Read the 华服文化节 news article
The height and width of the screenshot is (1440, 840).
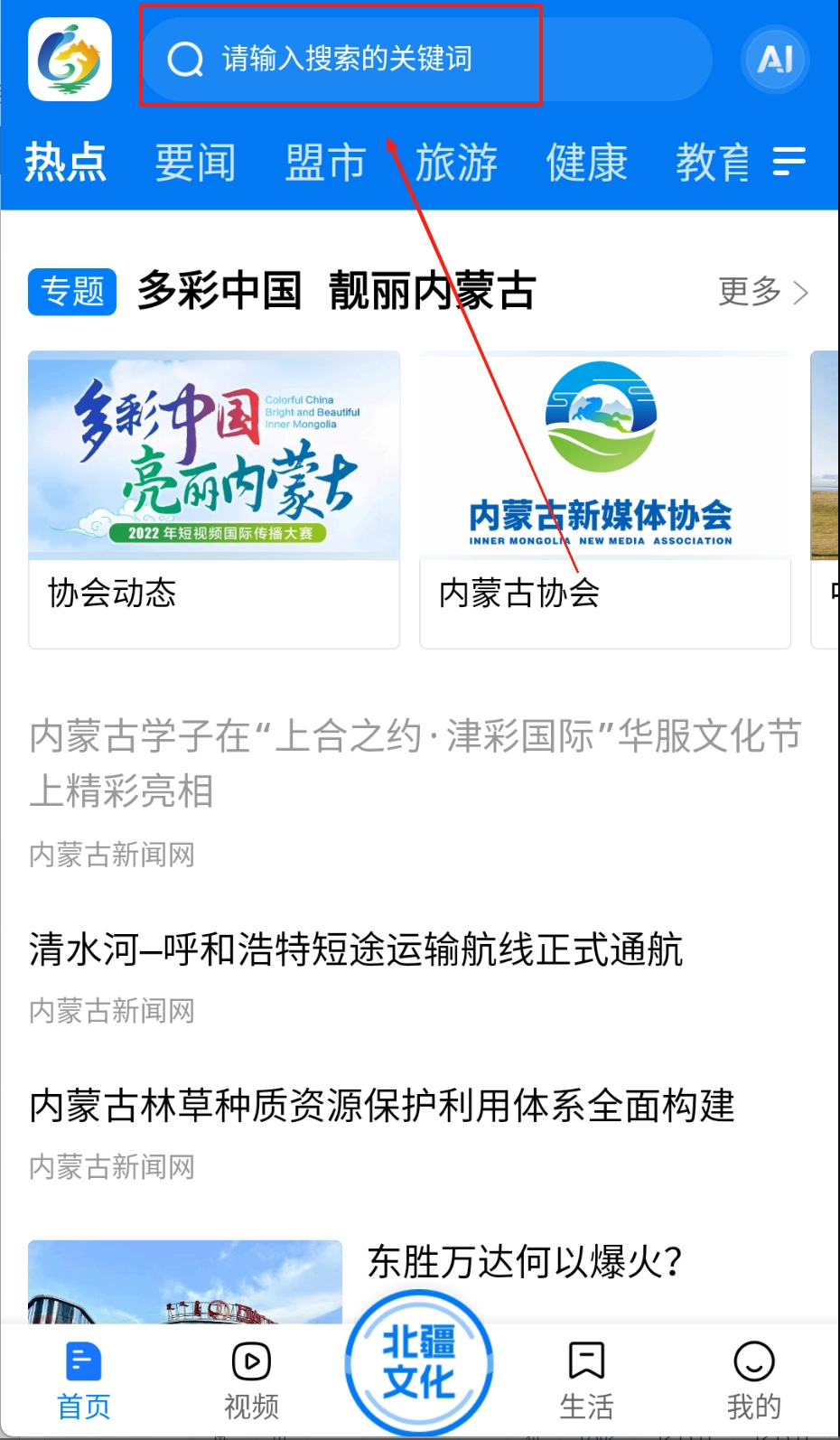click(x=415, y=763)
